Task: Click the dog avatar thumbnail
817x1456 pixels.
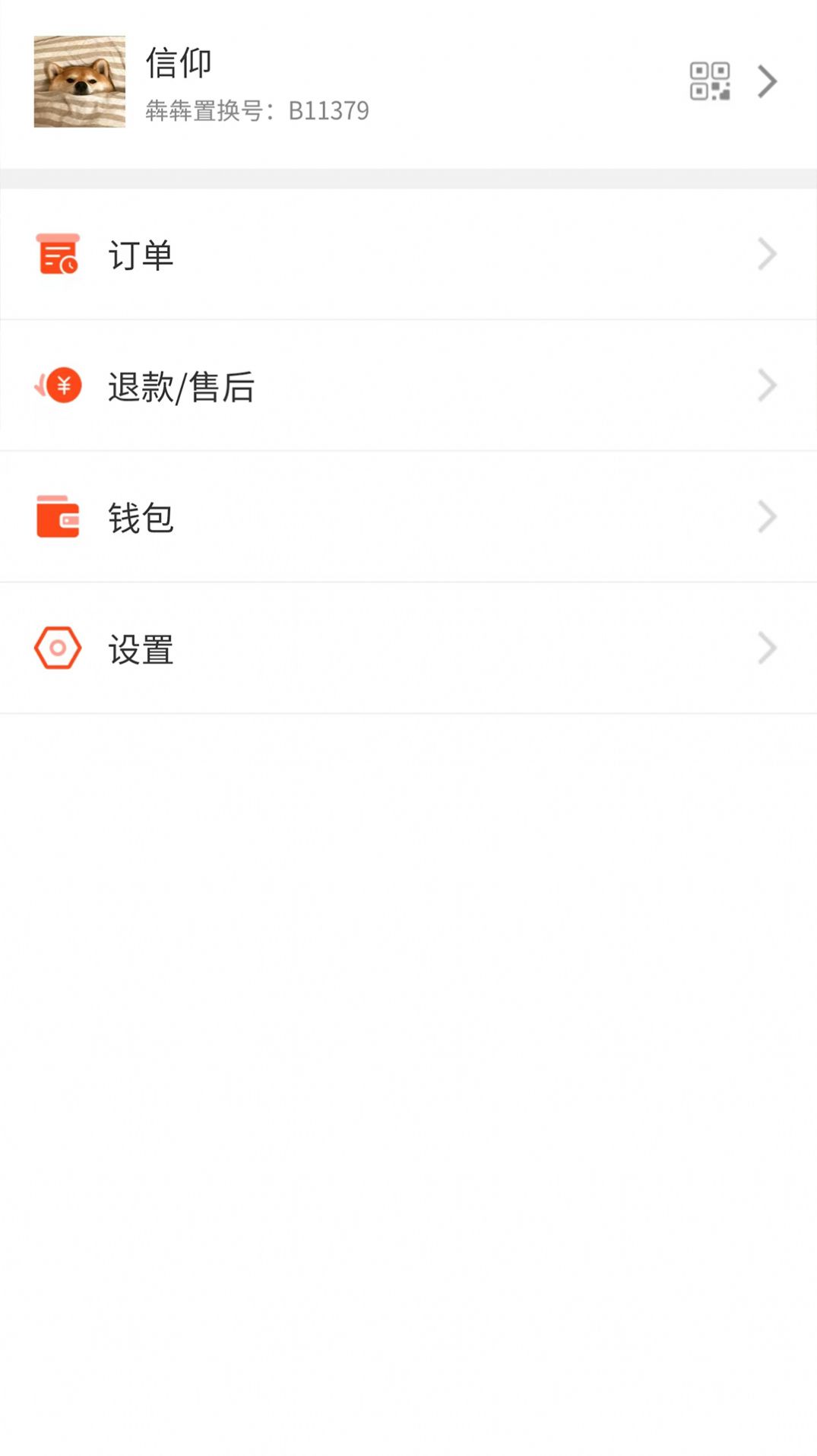Action: [79, 82]
